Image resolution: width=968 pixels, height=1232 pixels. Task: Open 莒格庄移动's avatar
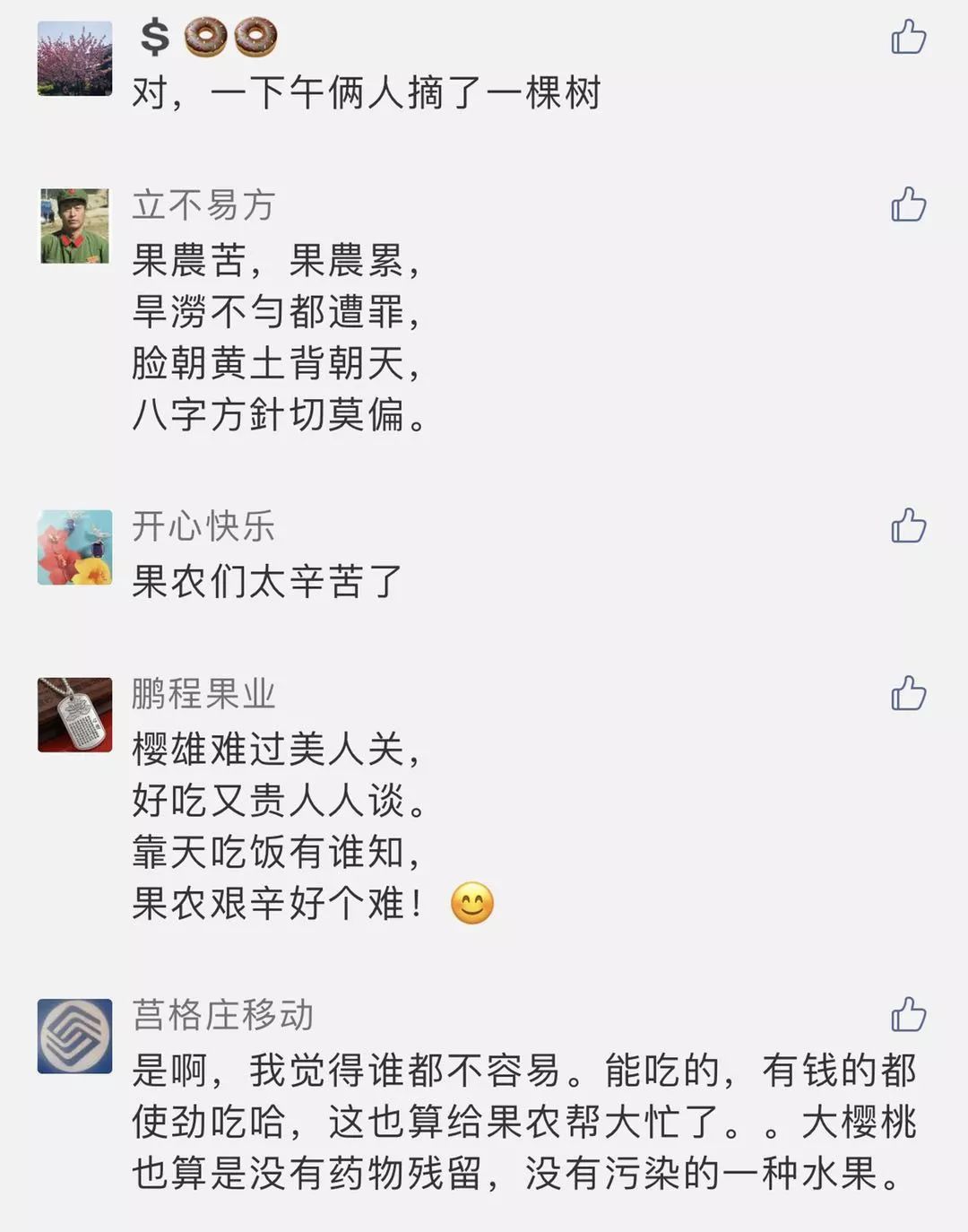coord(75,1036)
